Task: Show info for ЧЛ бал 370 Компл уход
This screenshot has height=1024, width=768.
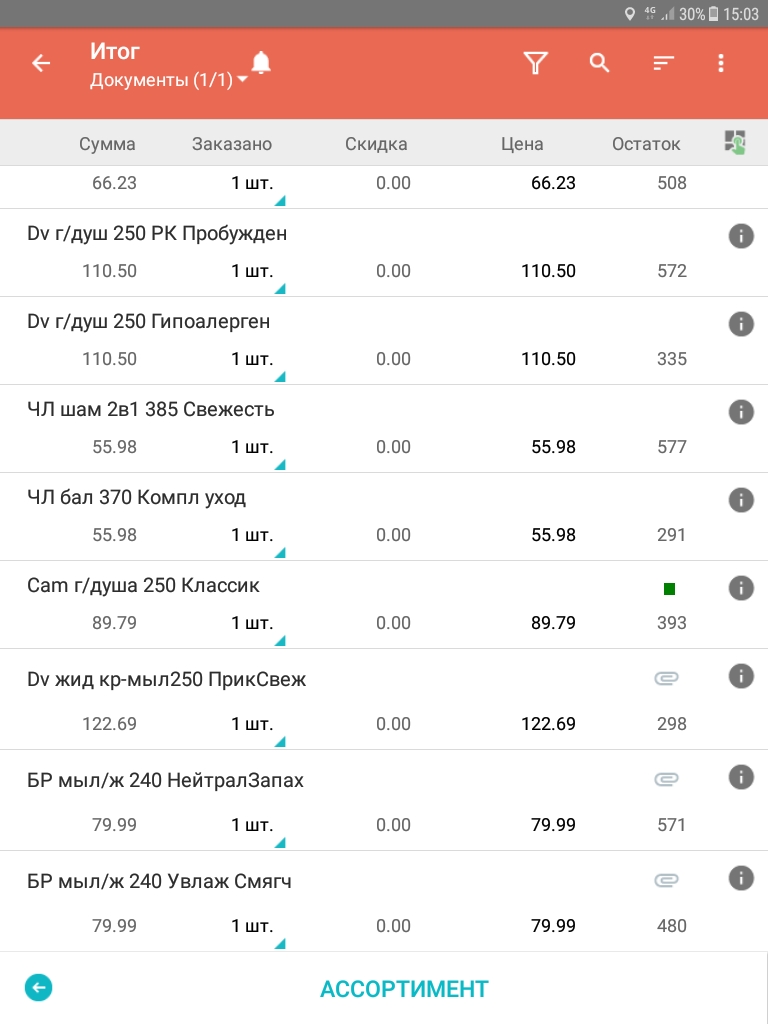Action: [x=740, y=500]
